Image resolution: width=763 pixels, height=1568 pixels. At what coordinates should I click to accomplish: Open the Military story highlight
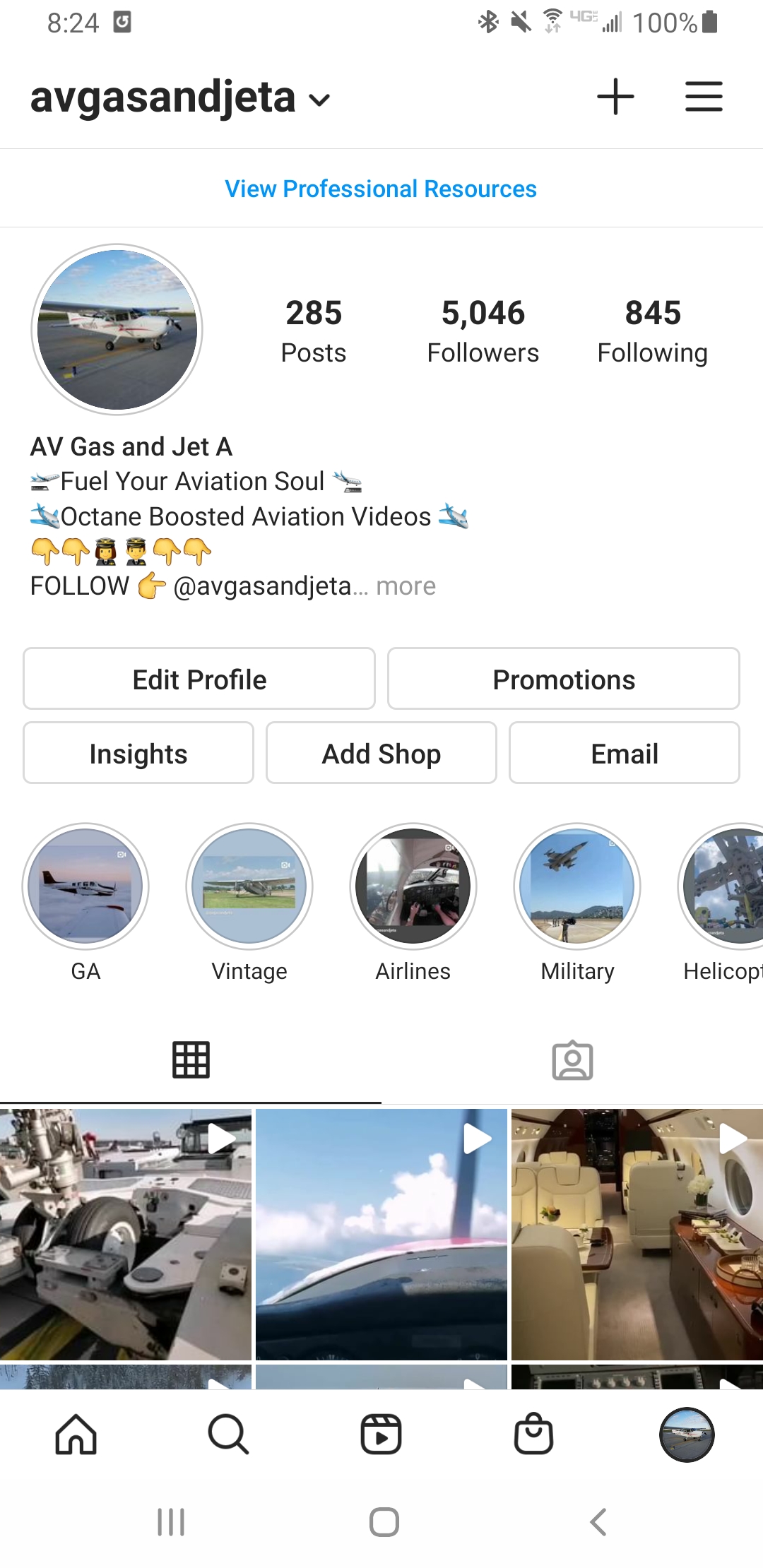click(x=577, y=886)
